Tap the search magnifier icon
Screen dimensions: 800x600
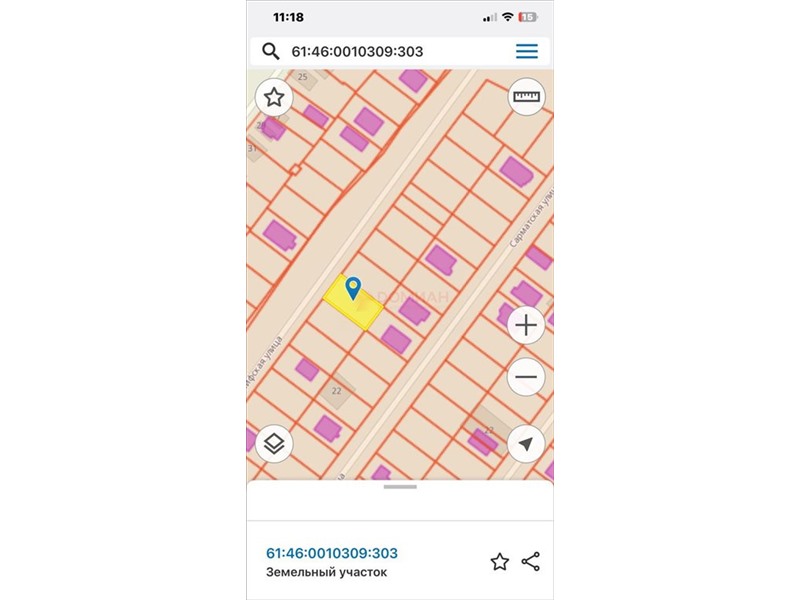point(270,51)
